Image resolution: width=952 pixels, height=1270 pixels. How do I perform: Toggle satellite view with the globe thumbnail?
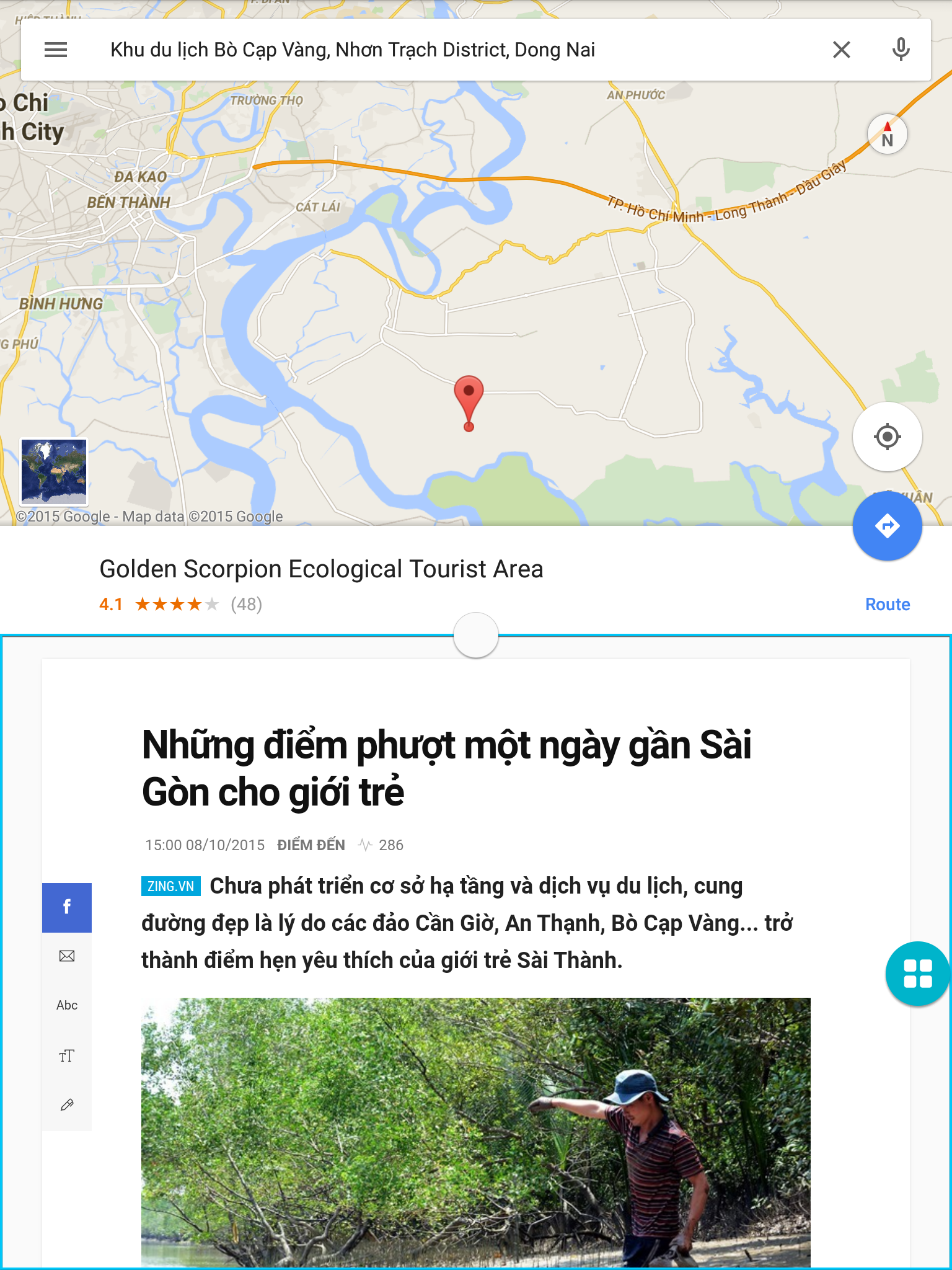[54, 473]
